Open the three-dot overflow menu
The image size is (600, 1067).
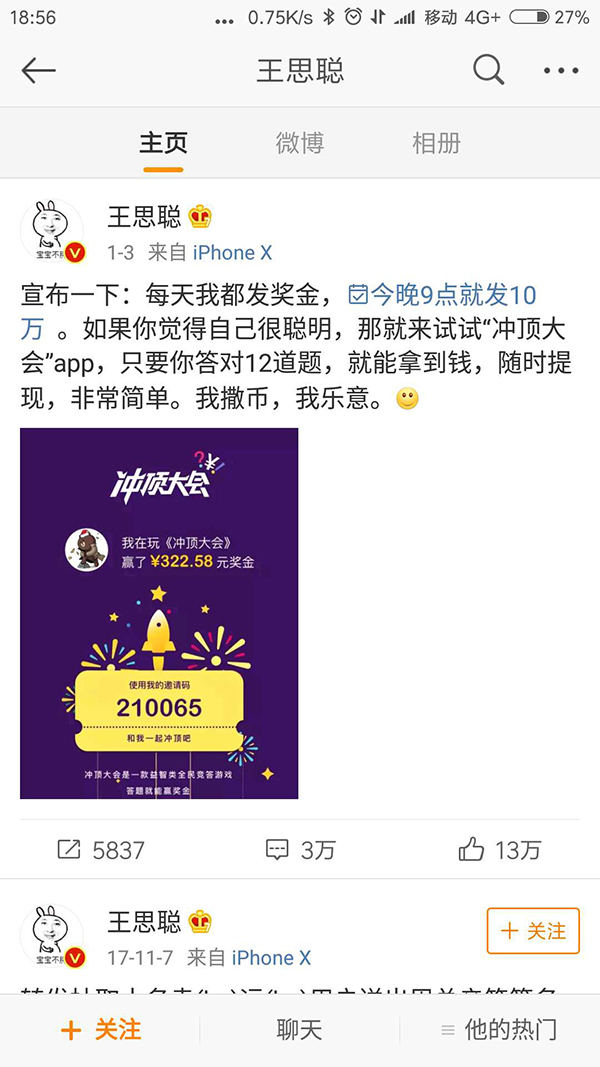(561, 70)
